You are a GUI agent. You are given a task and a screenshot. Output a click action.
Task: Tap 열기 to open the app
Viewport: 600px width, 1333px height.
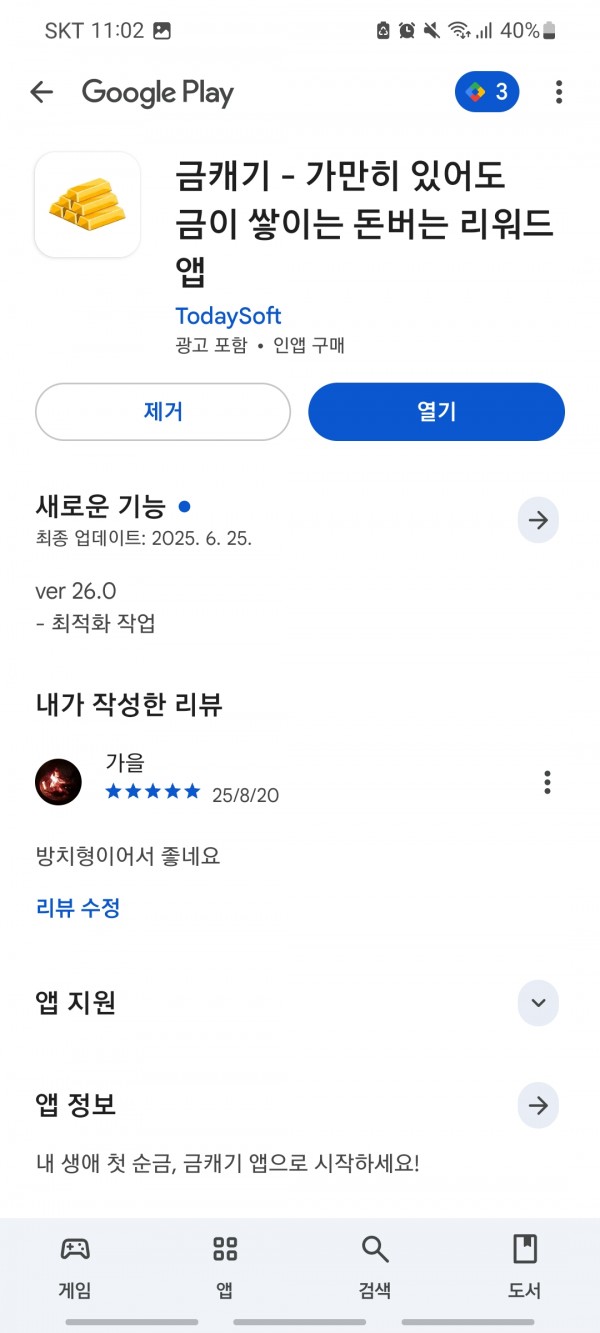436,412
